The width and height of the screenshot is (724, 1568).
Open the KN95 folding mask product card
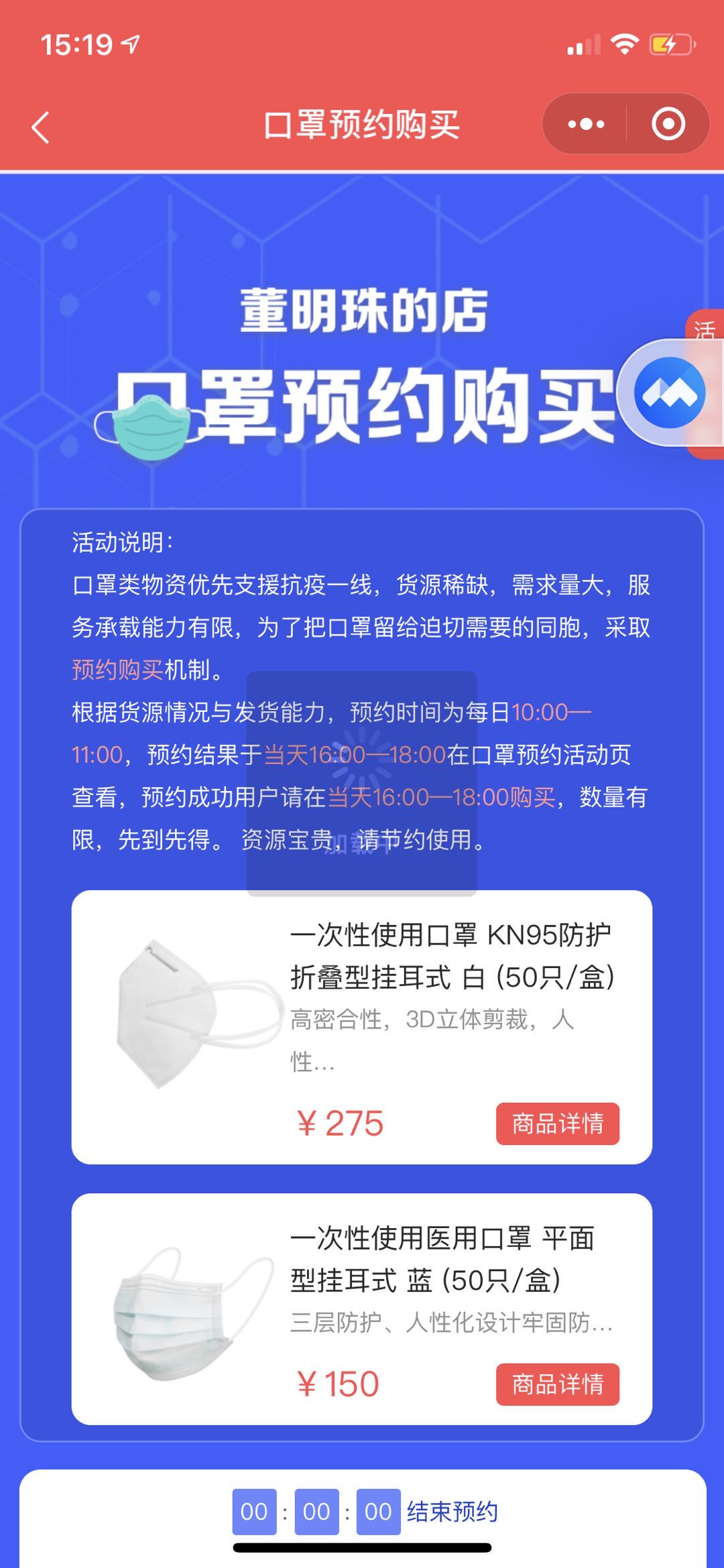point(362,1027)
